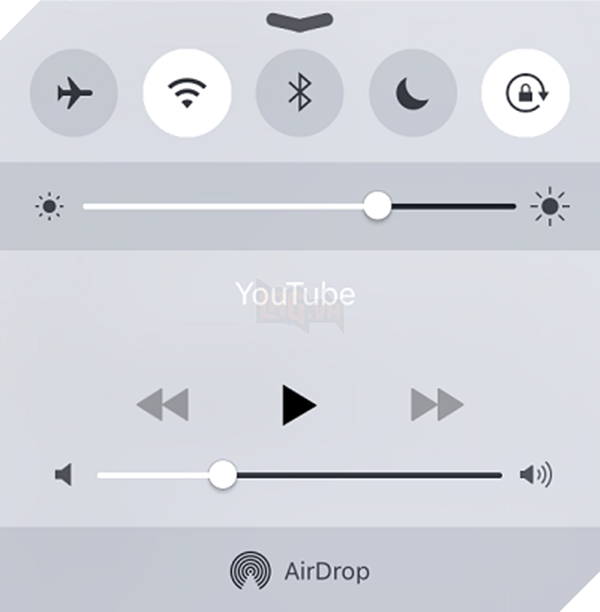This screenshot has width=600, height=612.
Task: Turn on Bluetooth
Action: point(300,93)
